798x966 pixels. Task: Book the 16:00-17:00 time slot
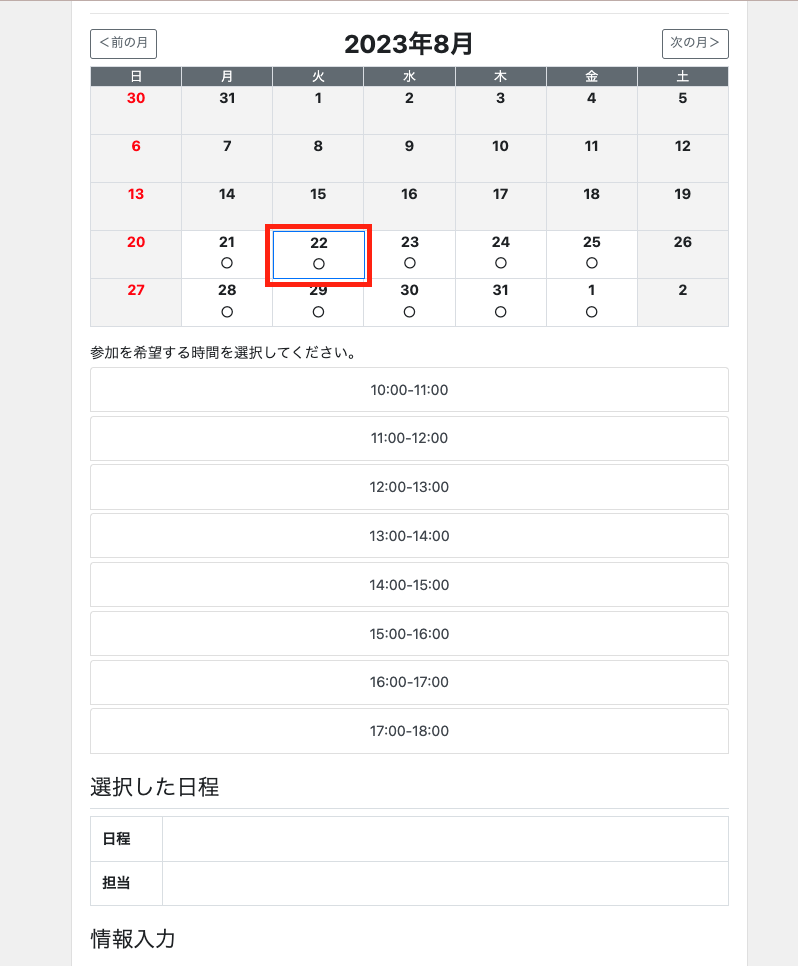point(409,682)
